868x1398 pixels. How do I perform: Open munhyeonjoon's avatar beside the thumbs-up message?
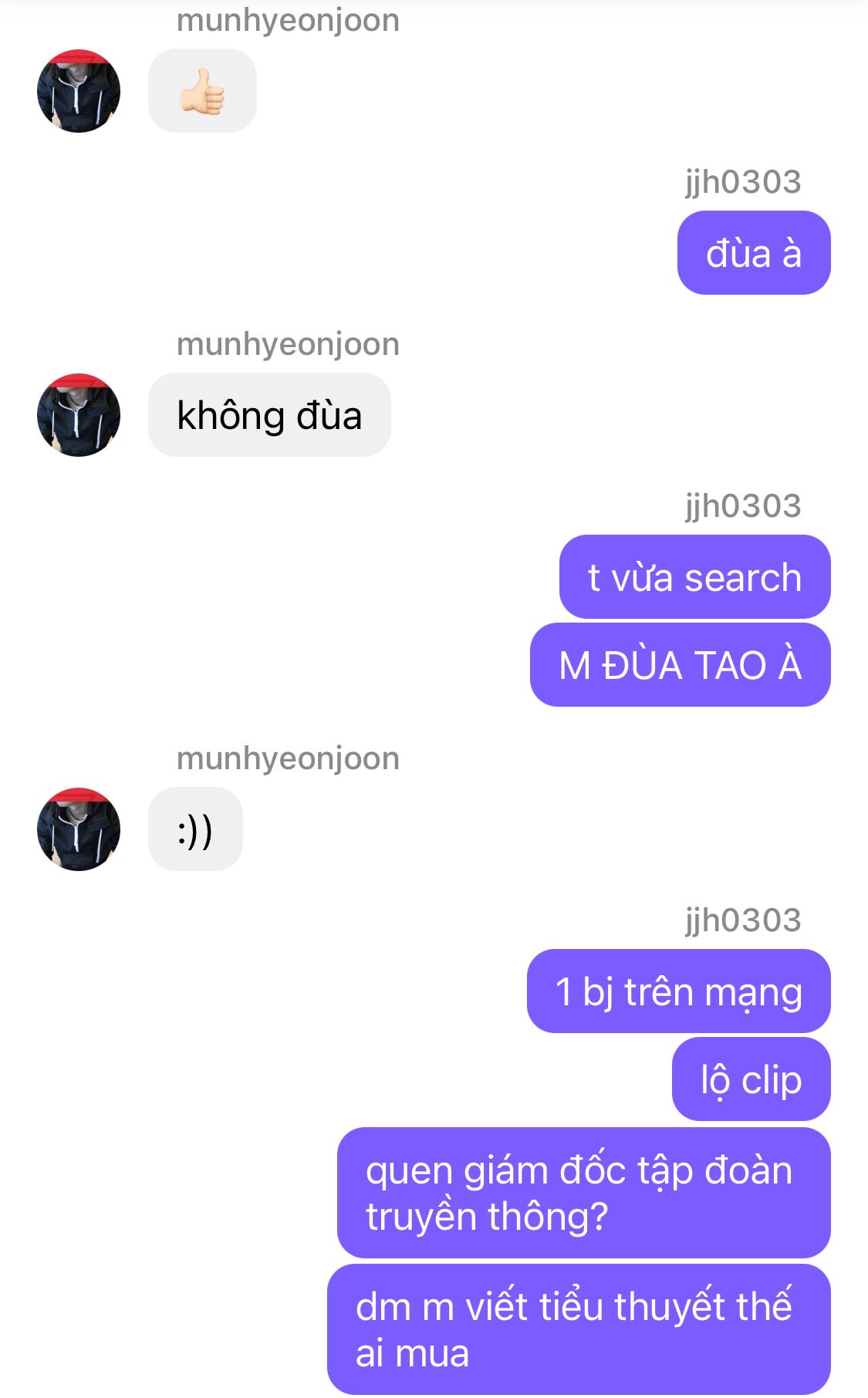[x=79, y=91]
